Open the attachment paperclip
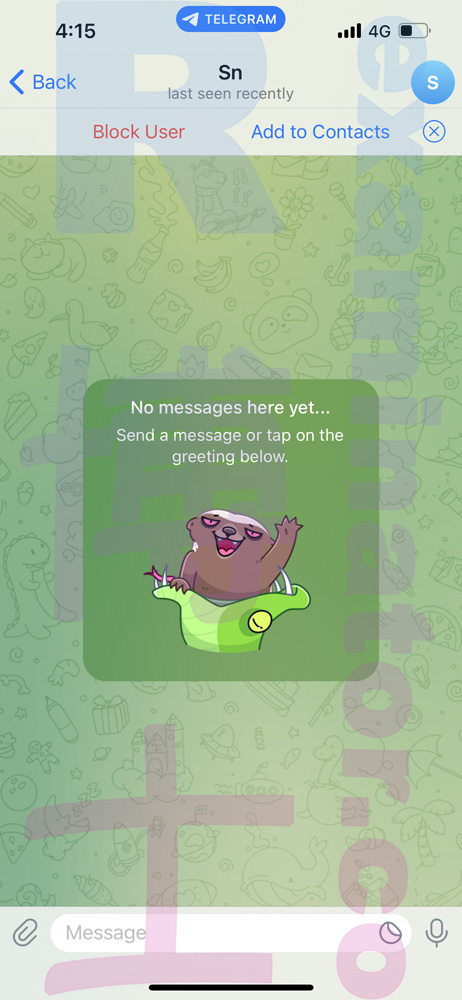The height and width of the screenshot is (1000, 462). (24, 934)
